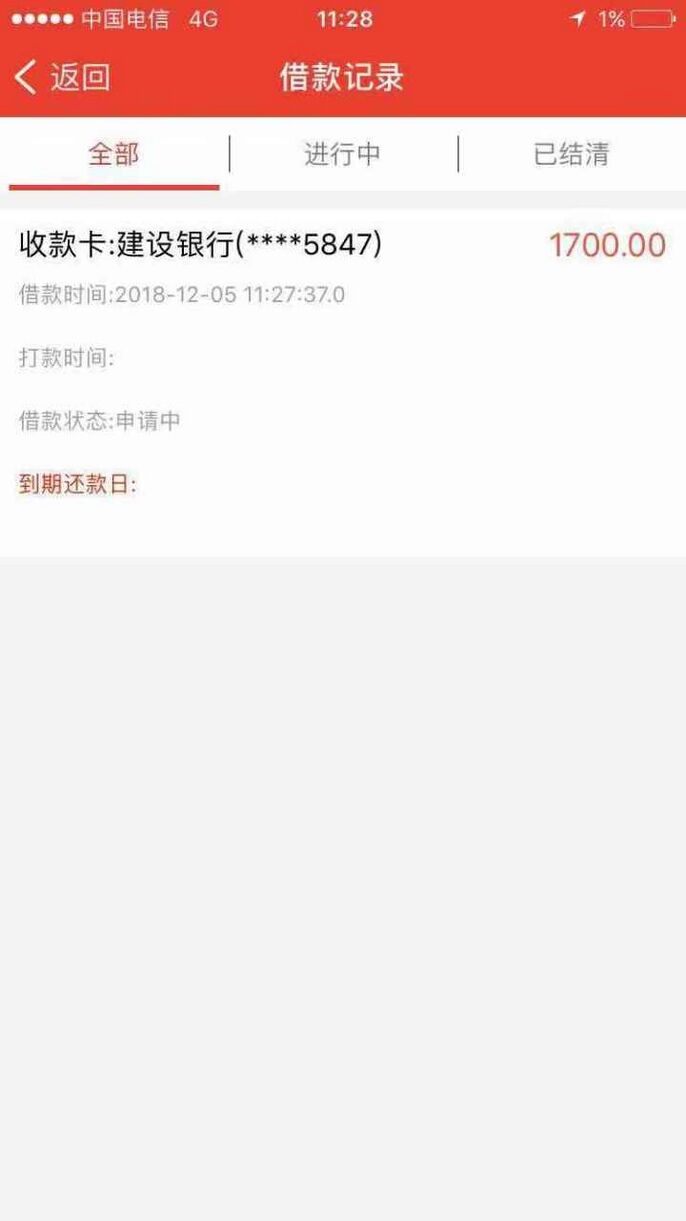Go back using the 返回 button

pos(62,77)
